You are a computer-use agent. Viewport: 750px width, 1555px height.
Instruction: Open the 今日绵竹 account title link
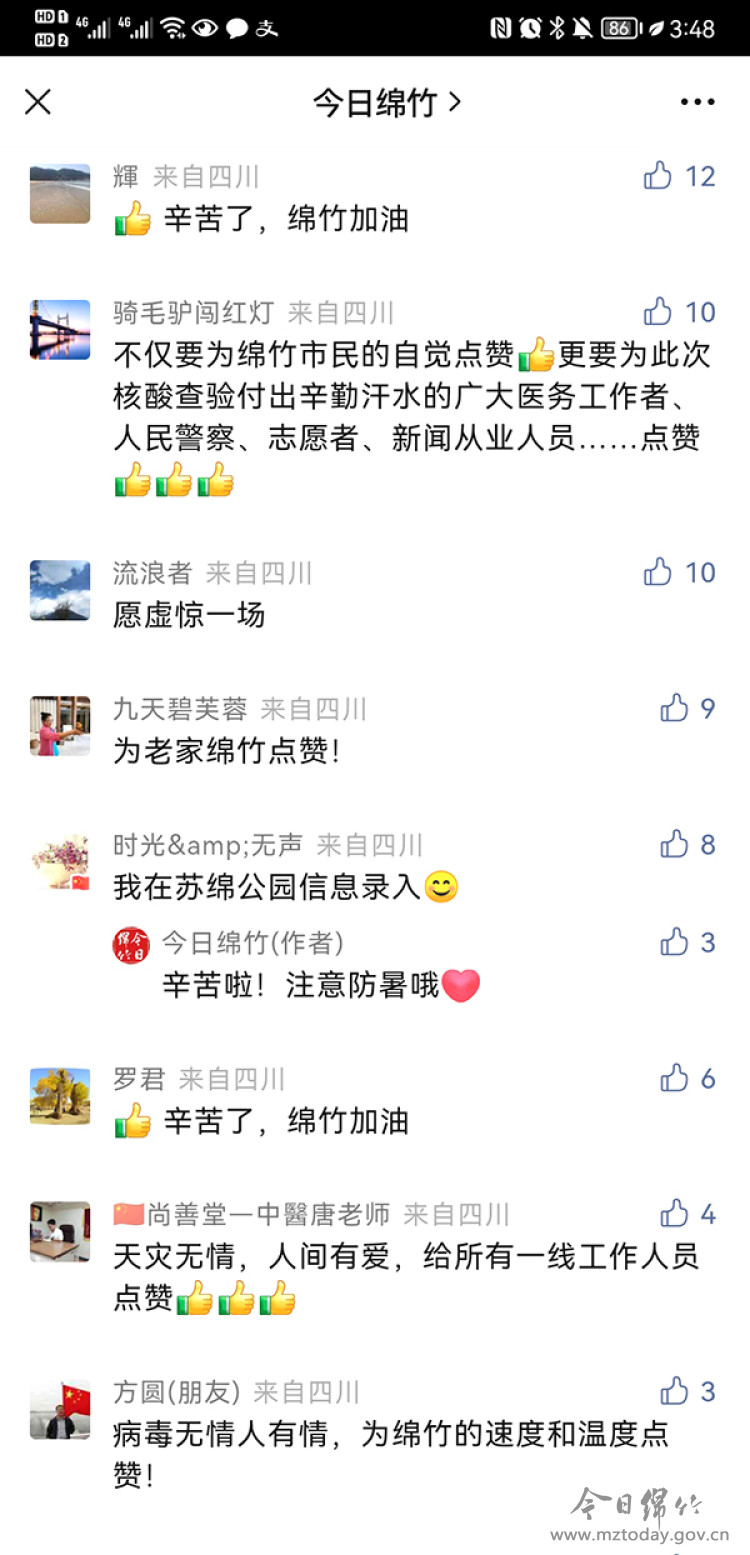click(x=386, y=102)
